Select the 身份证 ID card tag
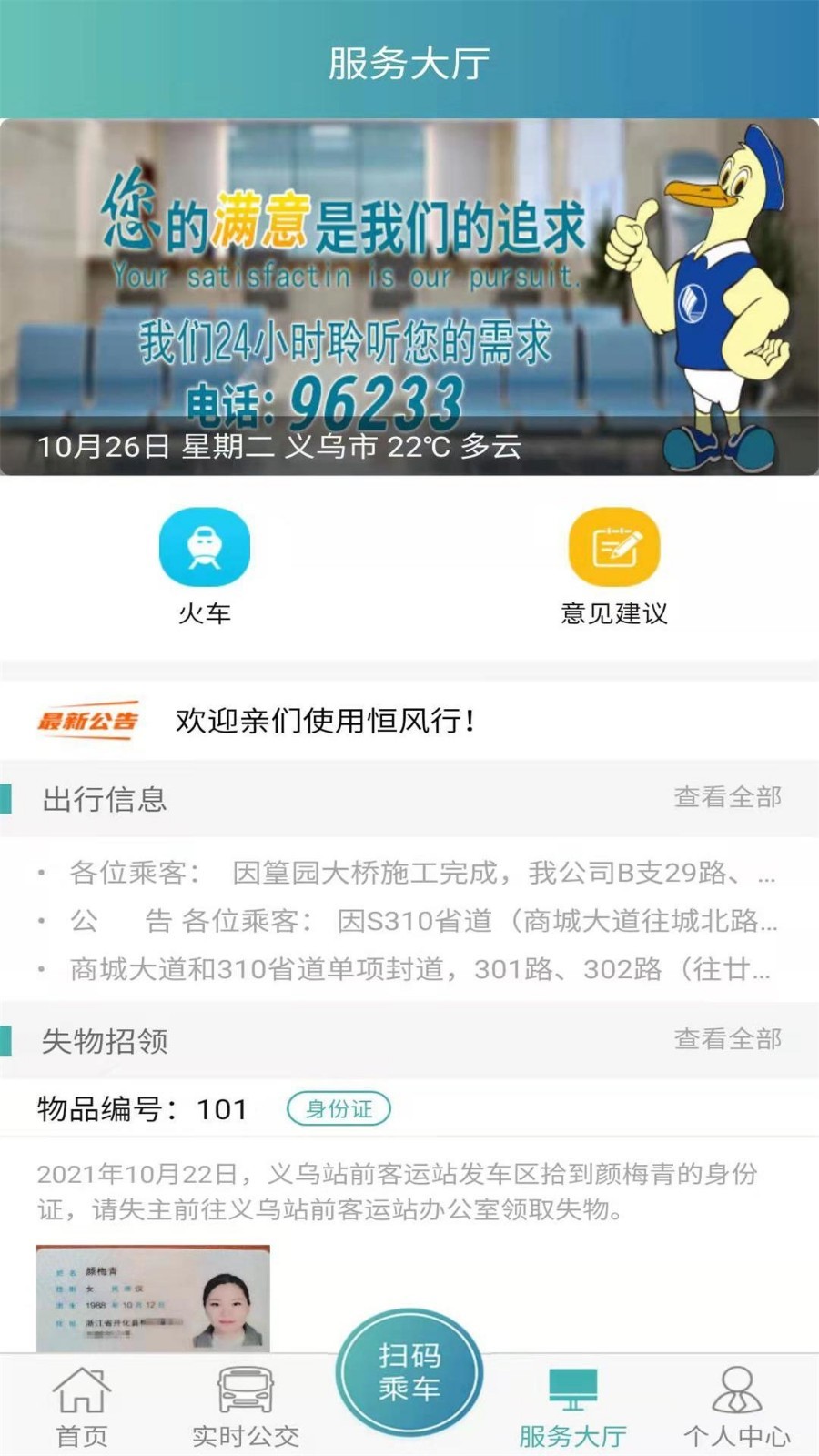Image resolution: width=819 pixels, height=1456 pixels. [x=339, y=1108]
